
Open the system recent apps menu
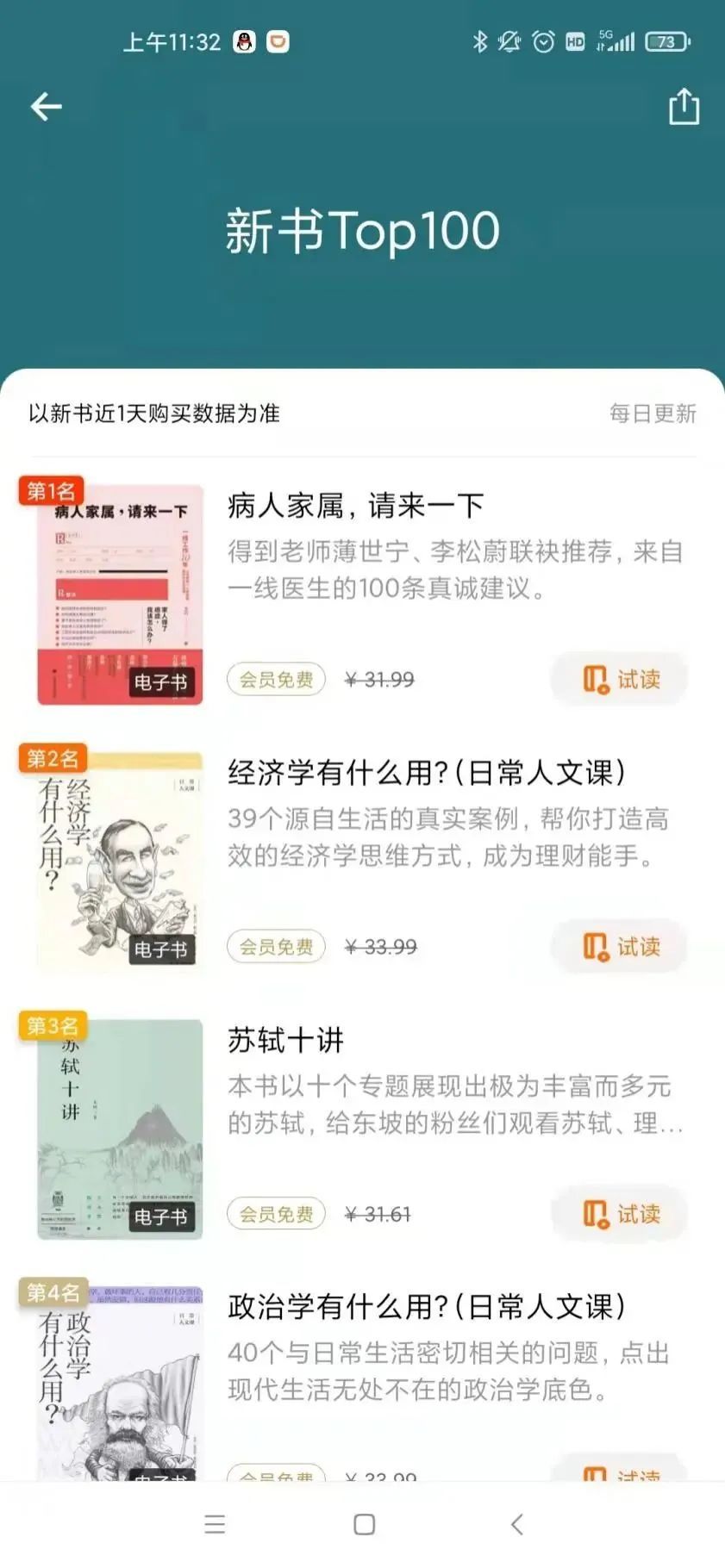coord(215,1524)
